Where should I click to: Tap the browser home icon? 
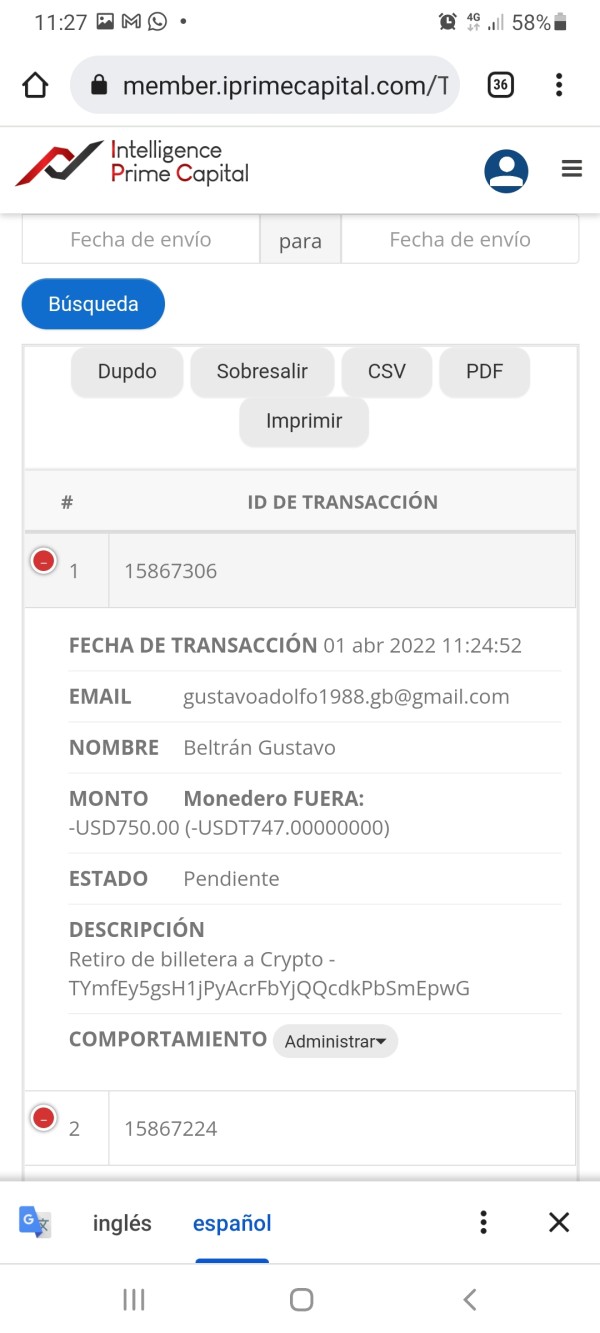pos(35,85)
